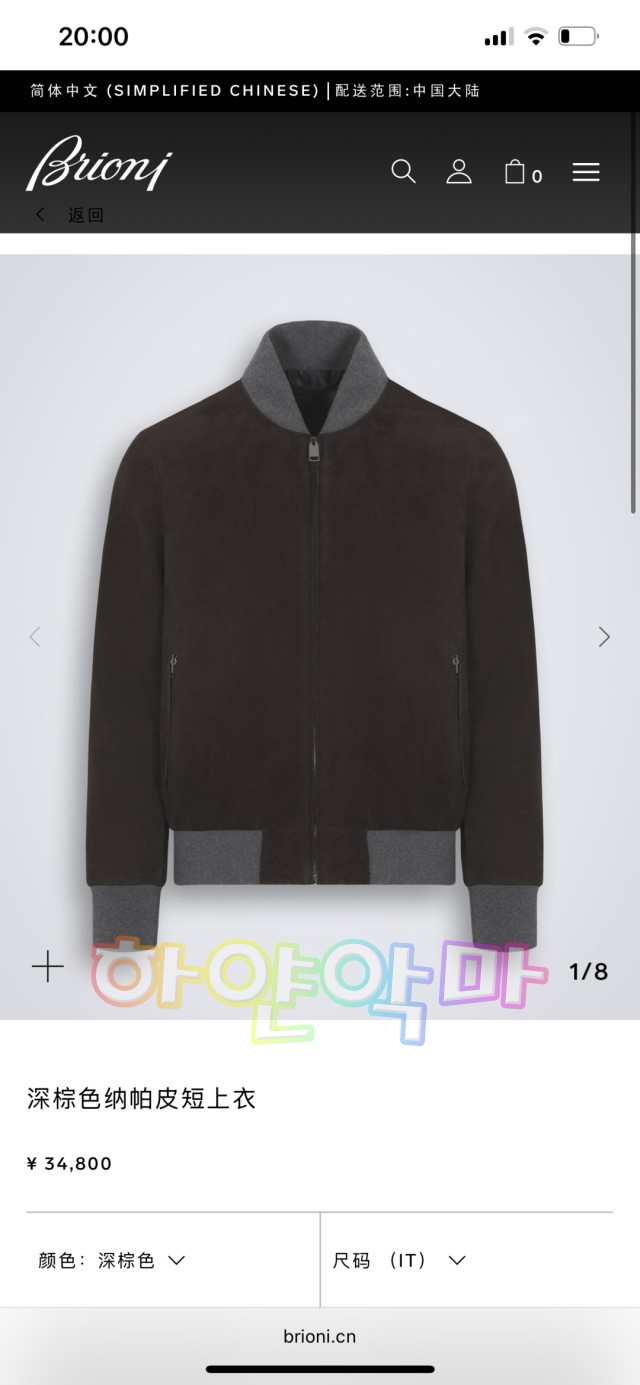Open the hamburger menu
The height and width of the screenshot is (1385, 640).
(x=586, y=172)
